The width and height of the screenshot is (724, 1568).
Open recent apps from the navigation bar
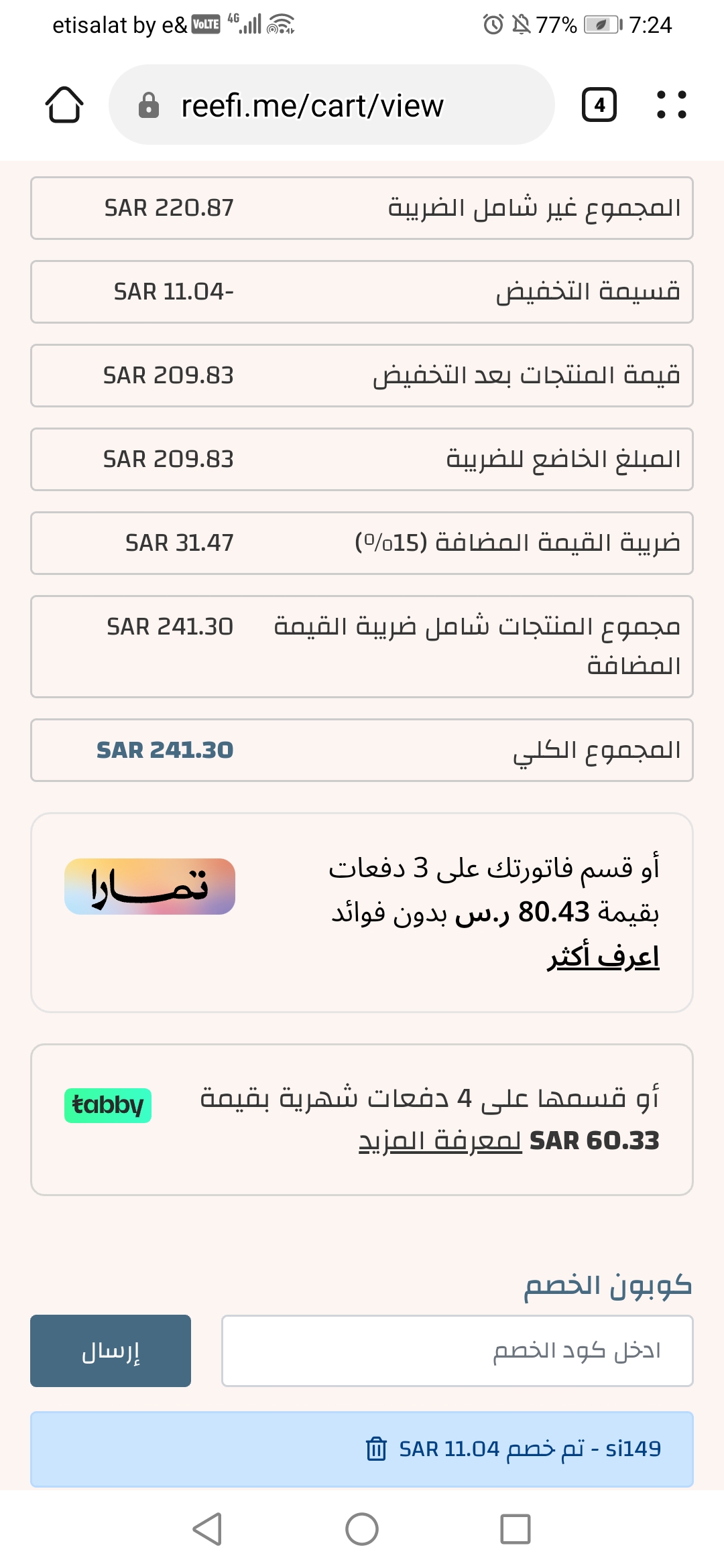point(516,1529)
